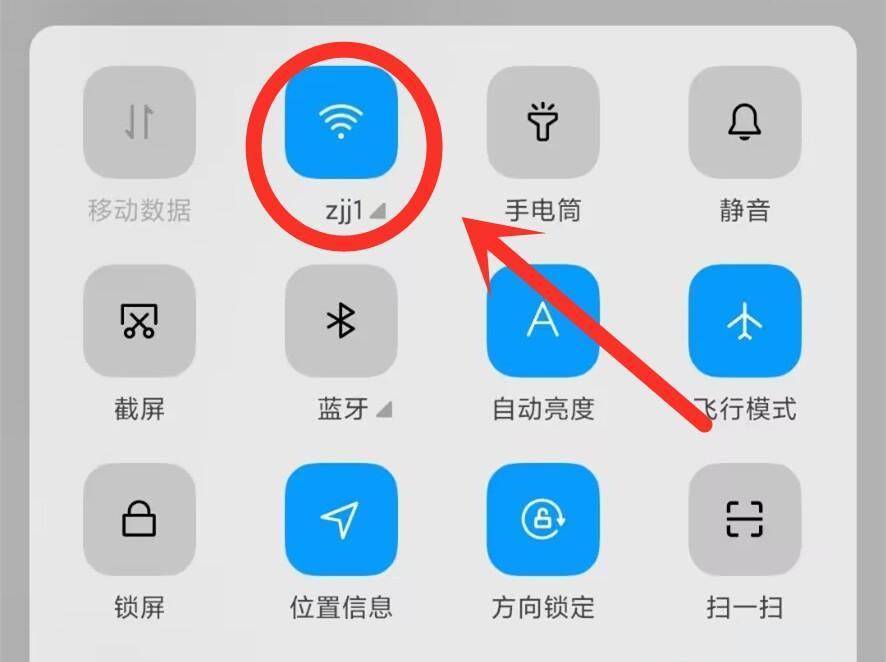Open the scanner via 扫一扫
The width and height of the screenshot is (886, 662).
tap(745, 519)
